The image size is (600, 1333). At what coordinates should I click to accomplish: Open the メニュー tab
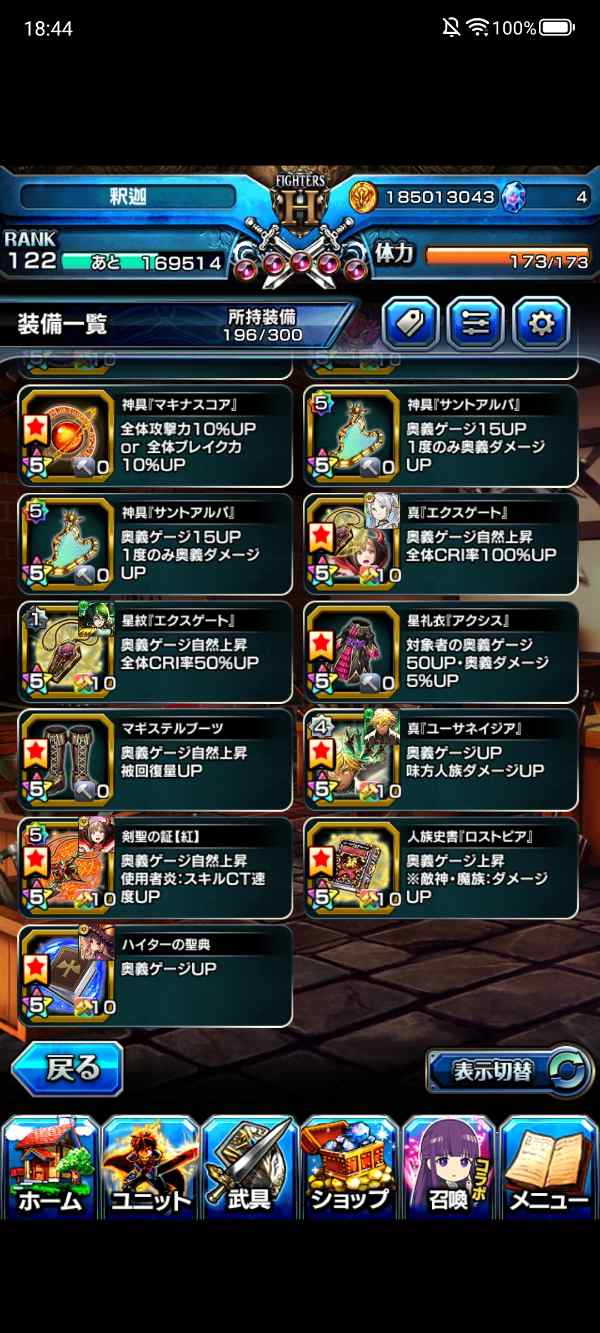(548, 1168)
